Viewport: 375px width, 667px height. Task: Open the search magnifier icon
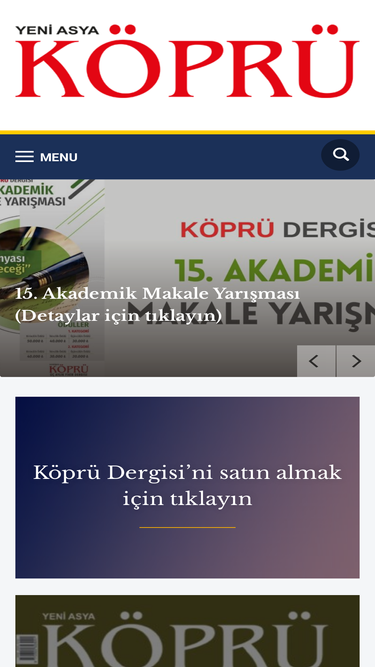pyautogui.click(x=340, y=154)
